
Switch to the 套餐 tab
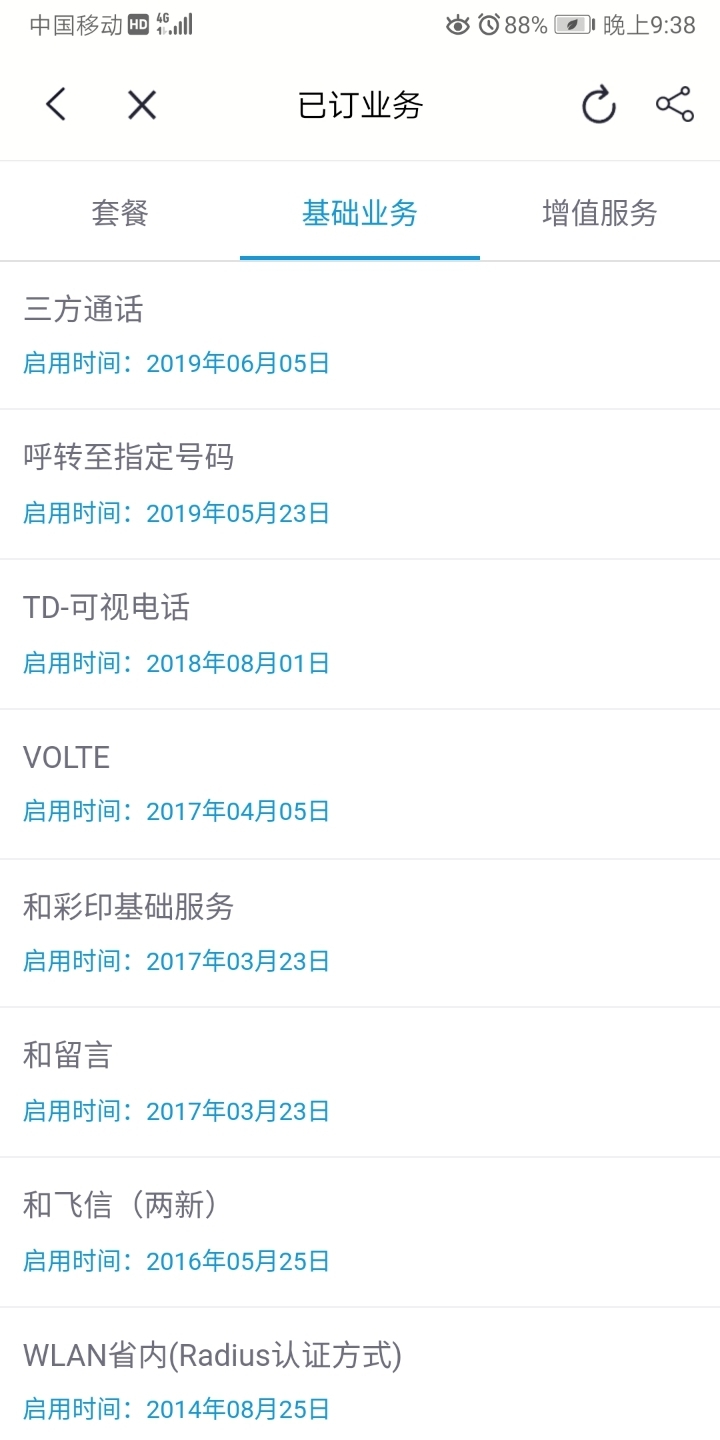point(120,213)
